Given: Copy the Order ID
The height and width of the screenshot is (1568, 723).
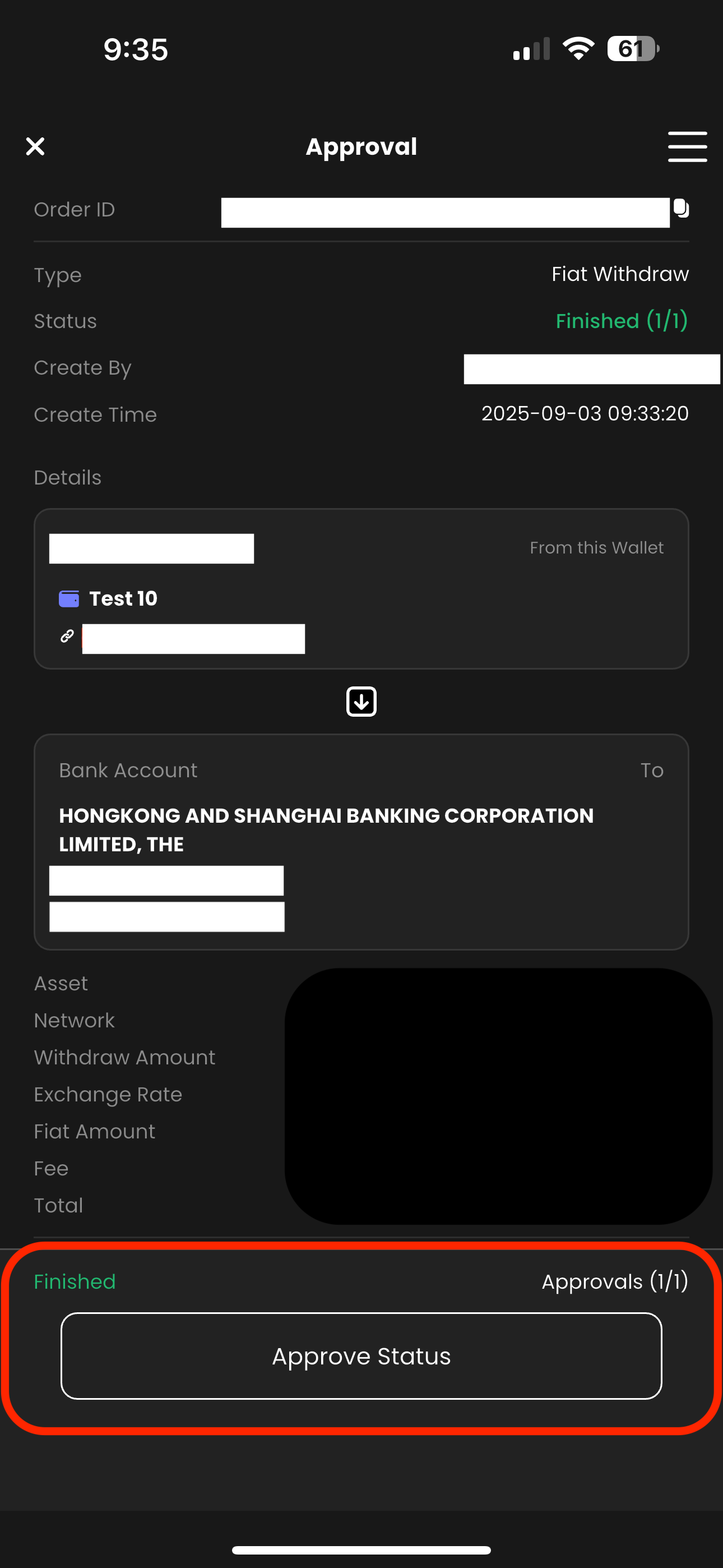Looking at the screenshot, I should click(681, 209).
